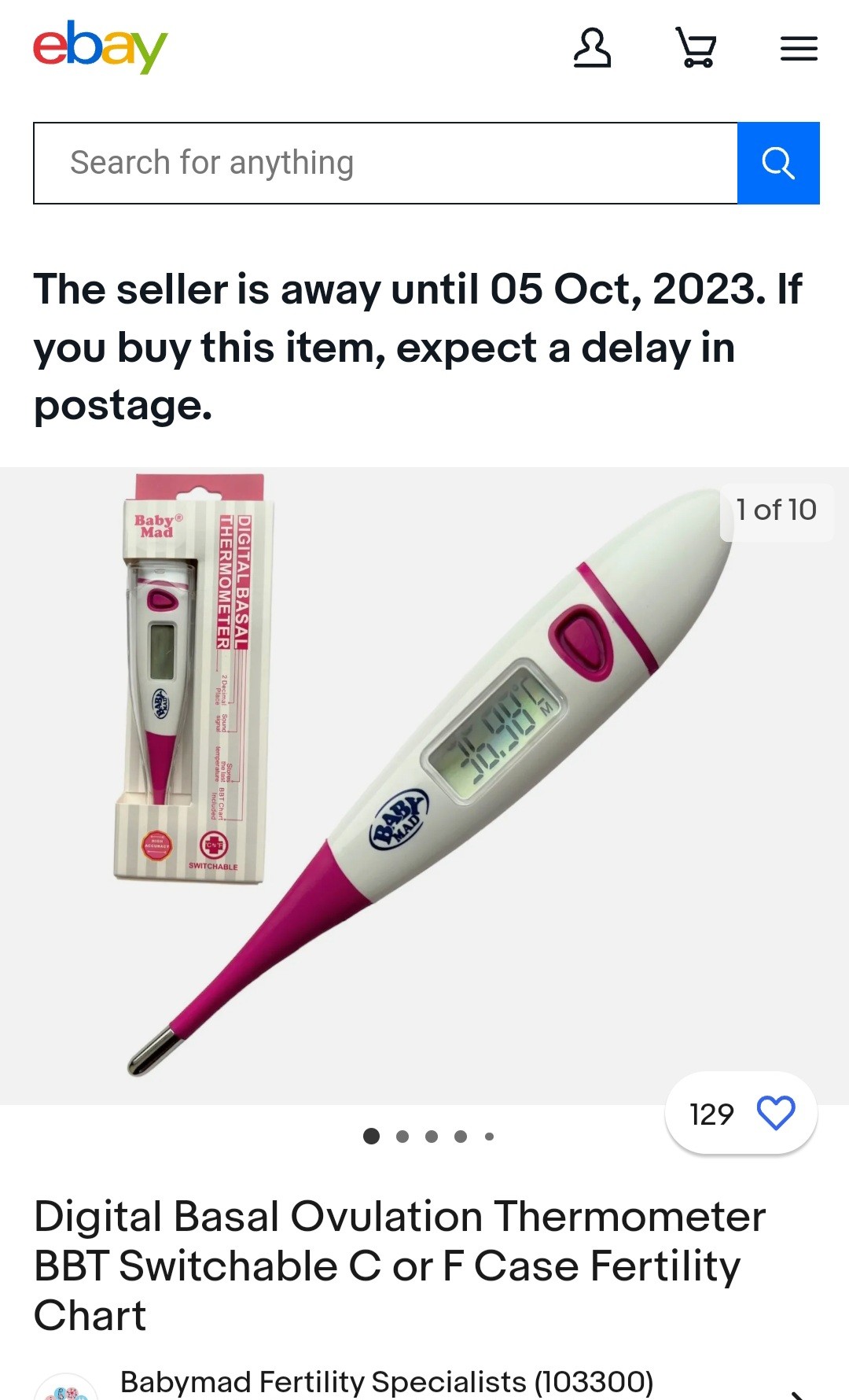Open Babymad Fertility Specialists seller page
The width and height of the screenshot is (849, 1400).
point(386,1382)
